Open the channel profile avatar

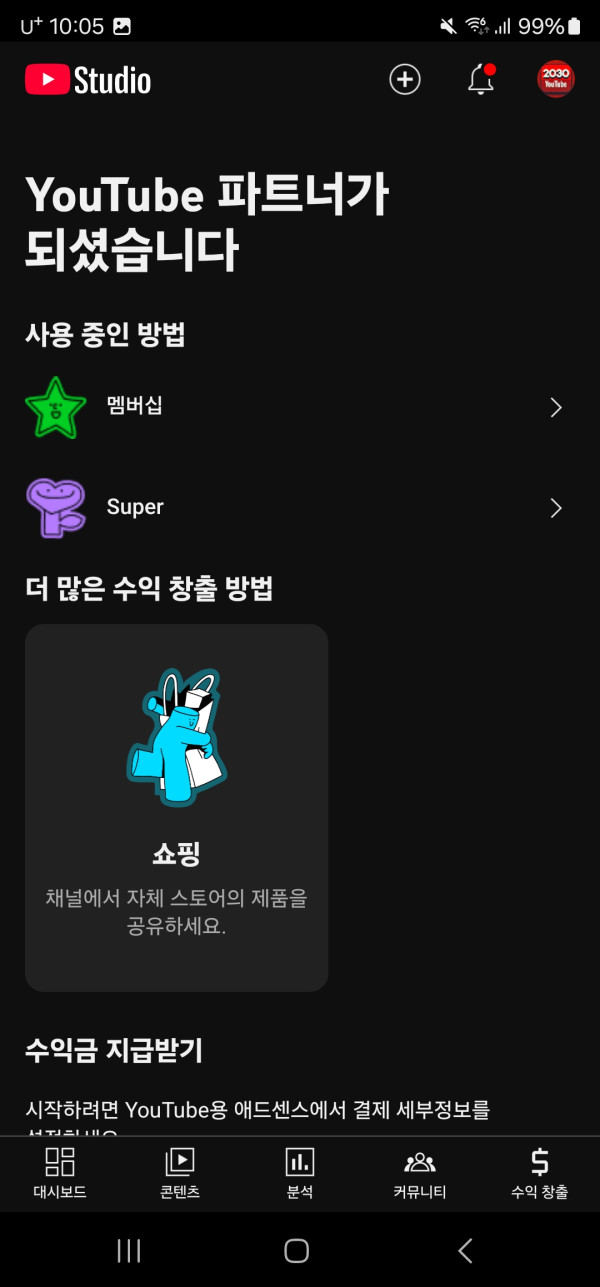pyautogui.click(x=556, y=80)
